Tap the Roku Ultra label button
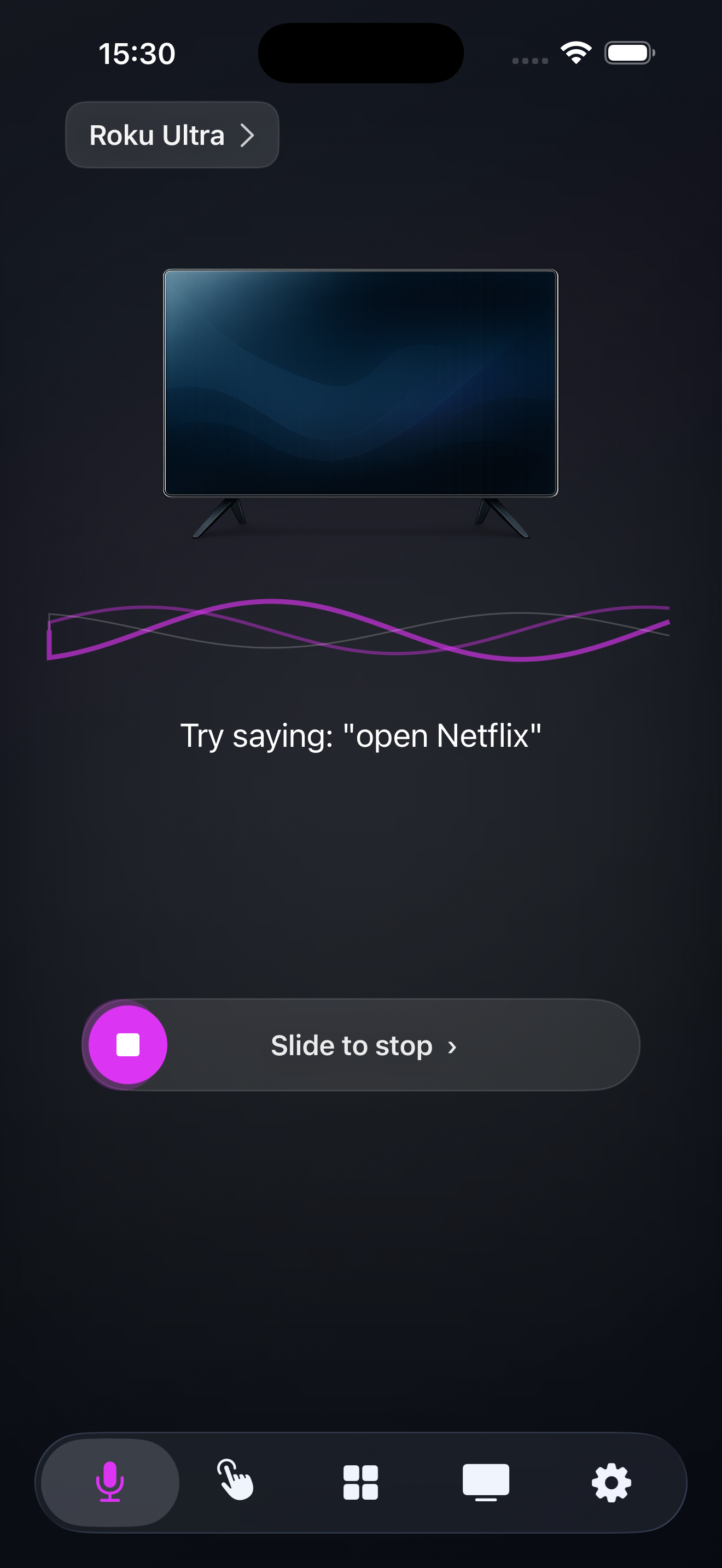The image size is (722, 1568). pyautogui.click(x=157, y=134)
